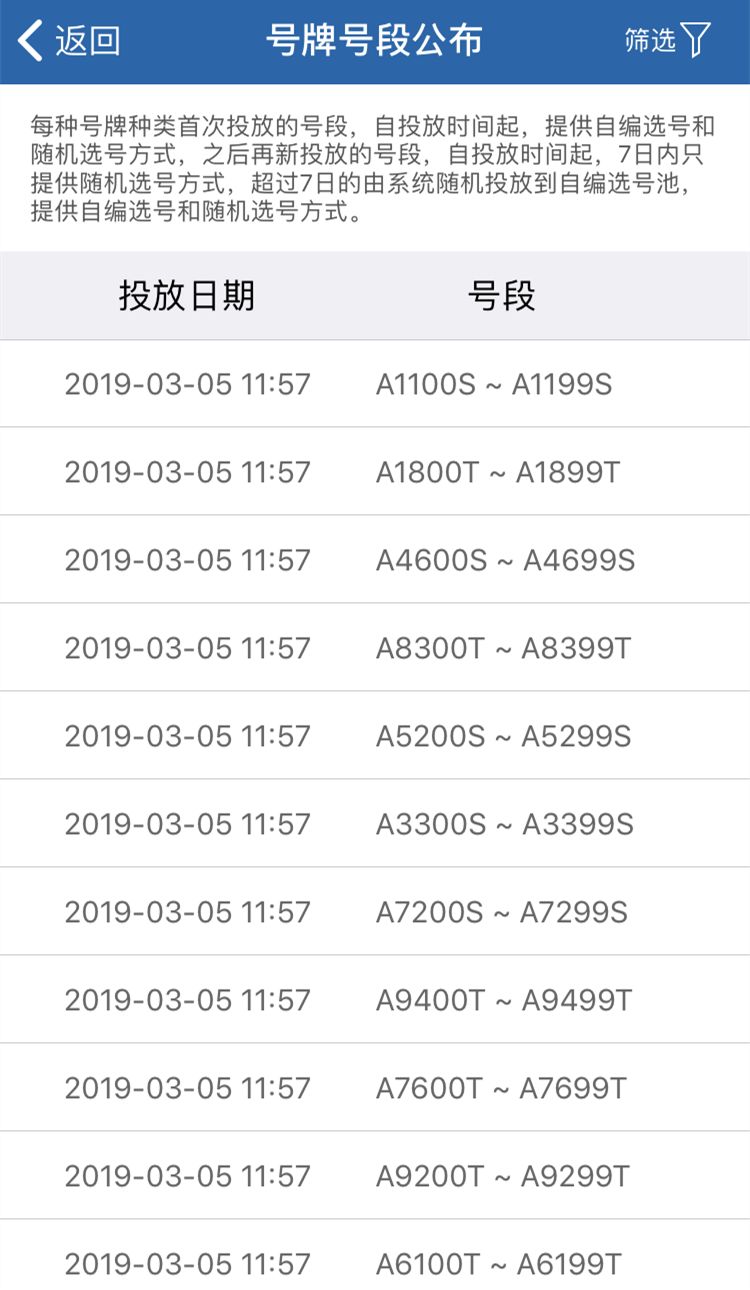Select the blue navigation bar title icon area
This screenshot has width=750, height=1290.
375,41
